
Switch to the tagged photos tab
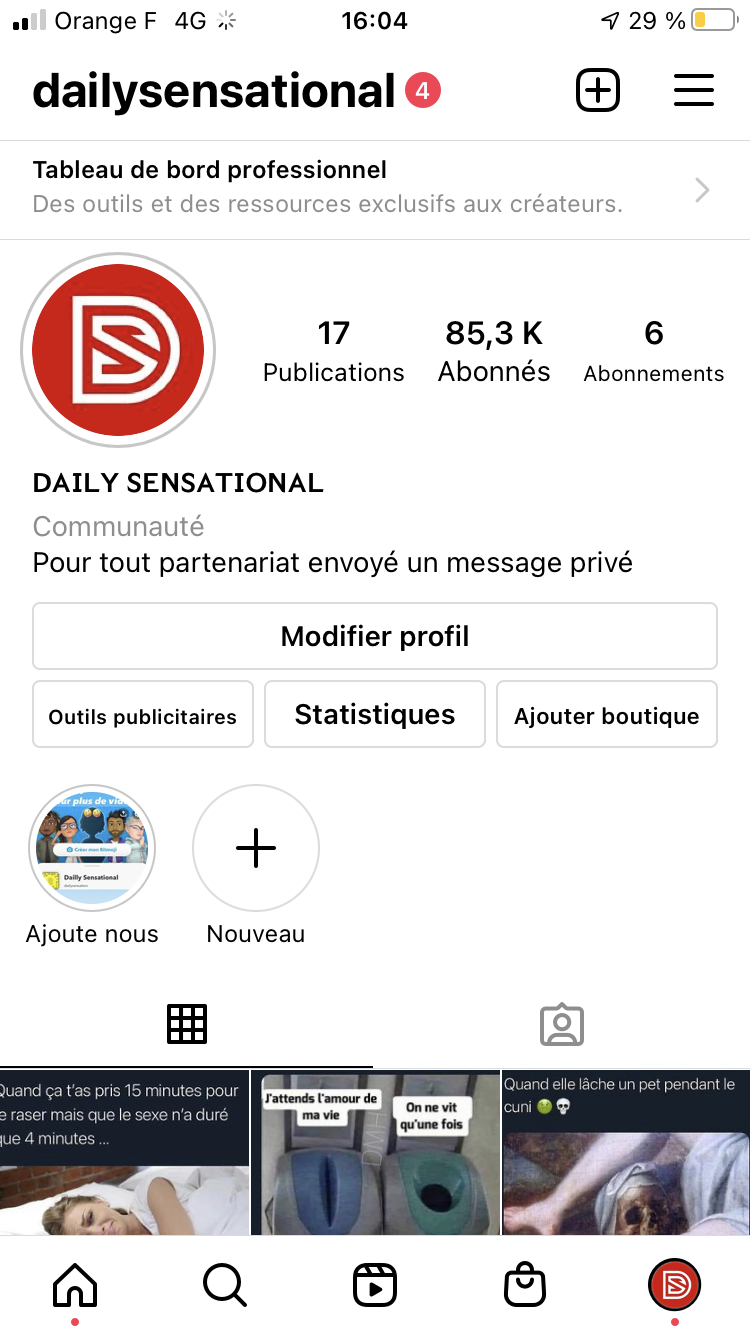point(561,1024)
